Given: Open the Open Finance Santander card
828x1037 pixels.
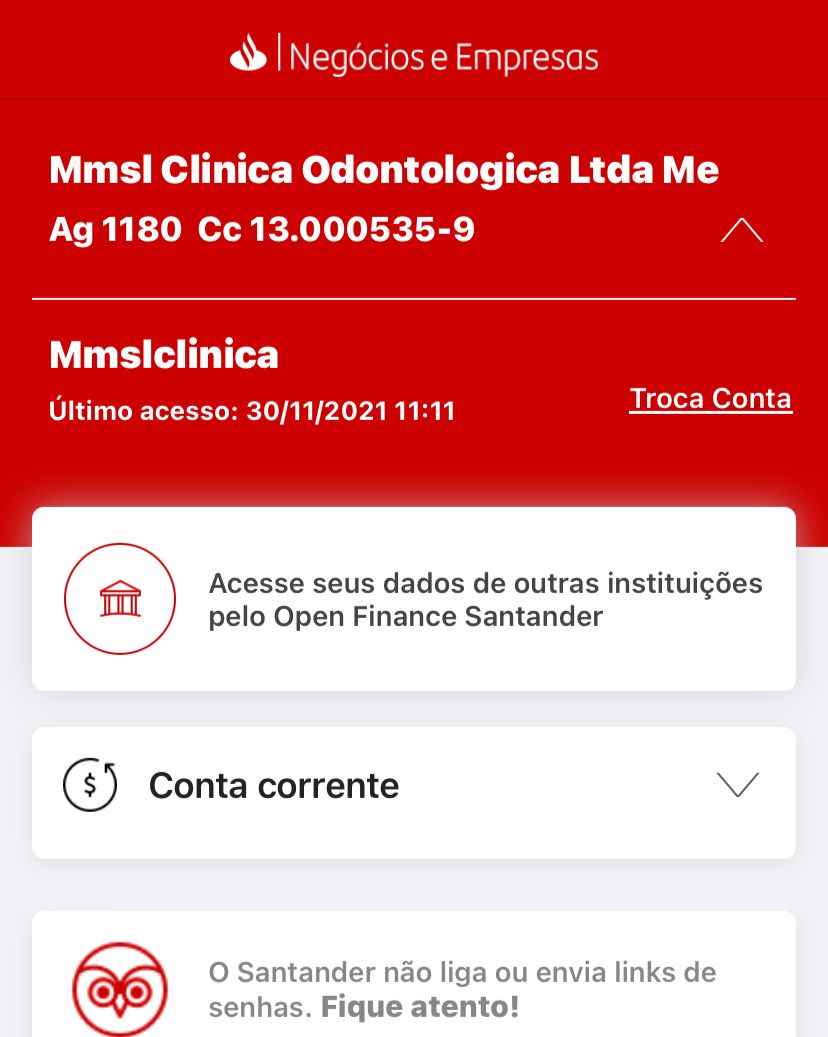Looking at the screenshot, I should [x=414, y=599].
